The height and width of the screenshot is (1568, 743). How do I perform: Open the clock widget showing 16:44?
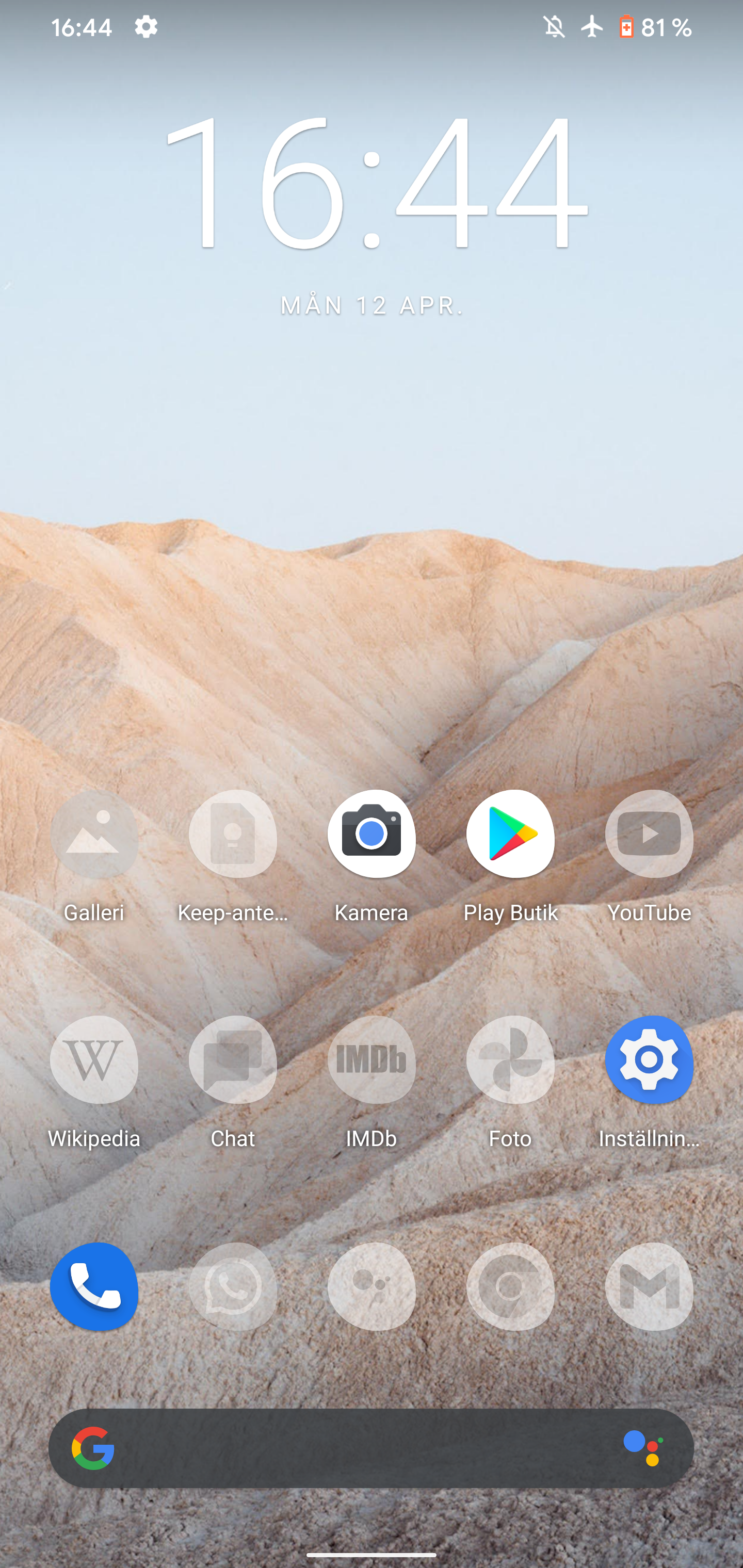point(374,183)
